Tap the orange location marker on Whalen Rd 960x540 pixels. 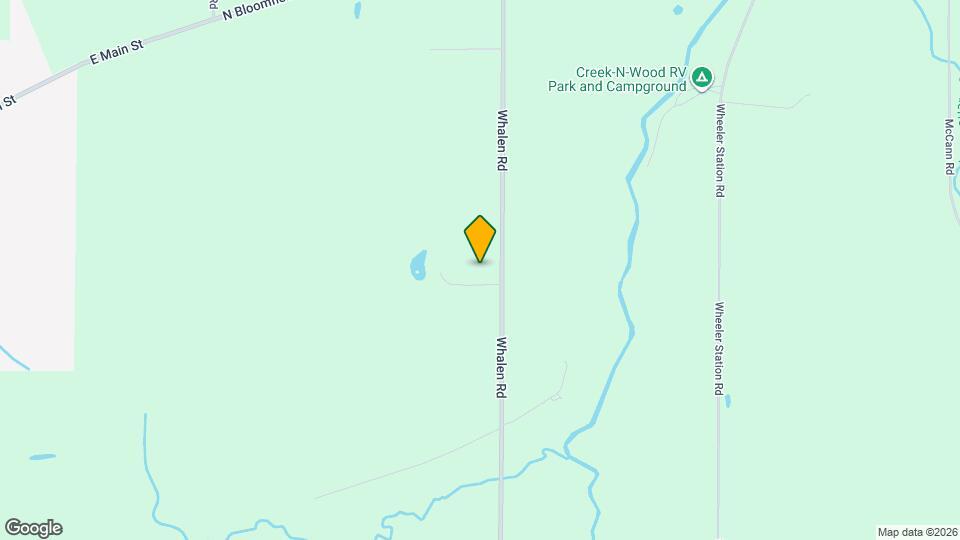480,238
